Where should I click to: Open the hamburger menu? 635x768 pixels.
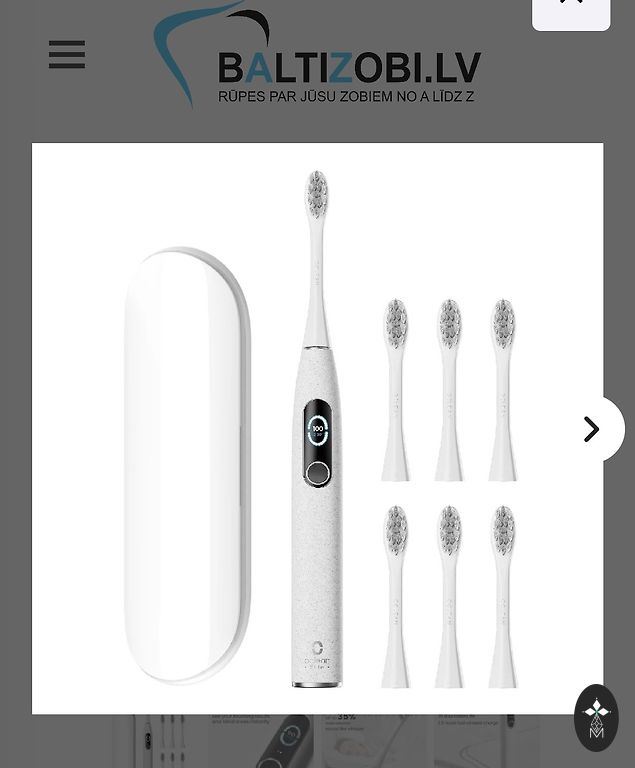67,55
